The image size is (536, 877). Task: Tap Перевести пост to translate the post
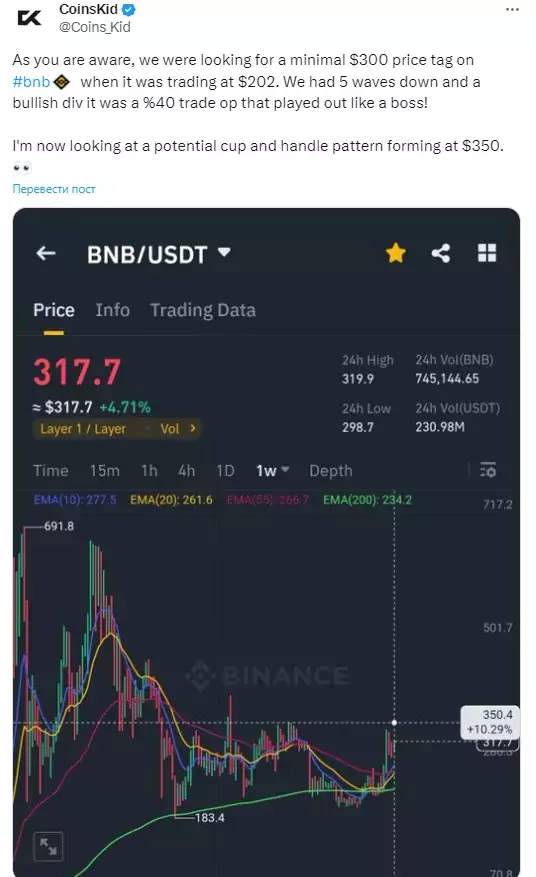click(x=54, y=189)
